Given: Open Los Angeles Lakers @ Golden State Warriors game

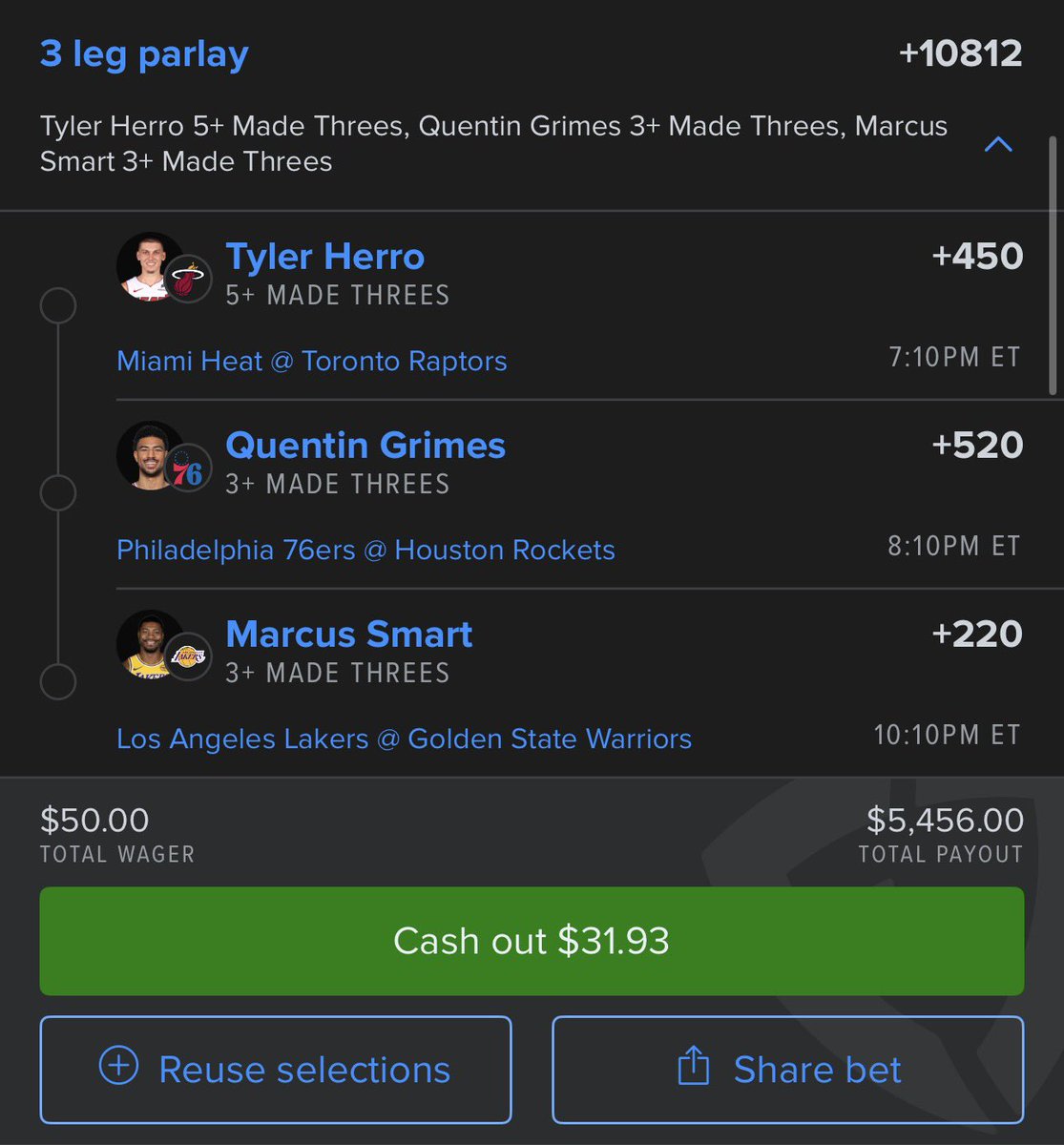Looking at the screenshot, I should [404, 739].
